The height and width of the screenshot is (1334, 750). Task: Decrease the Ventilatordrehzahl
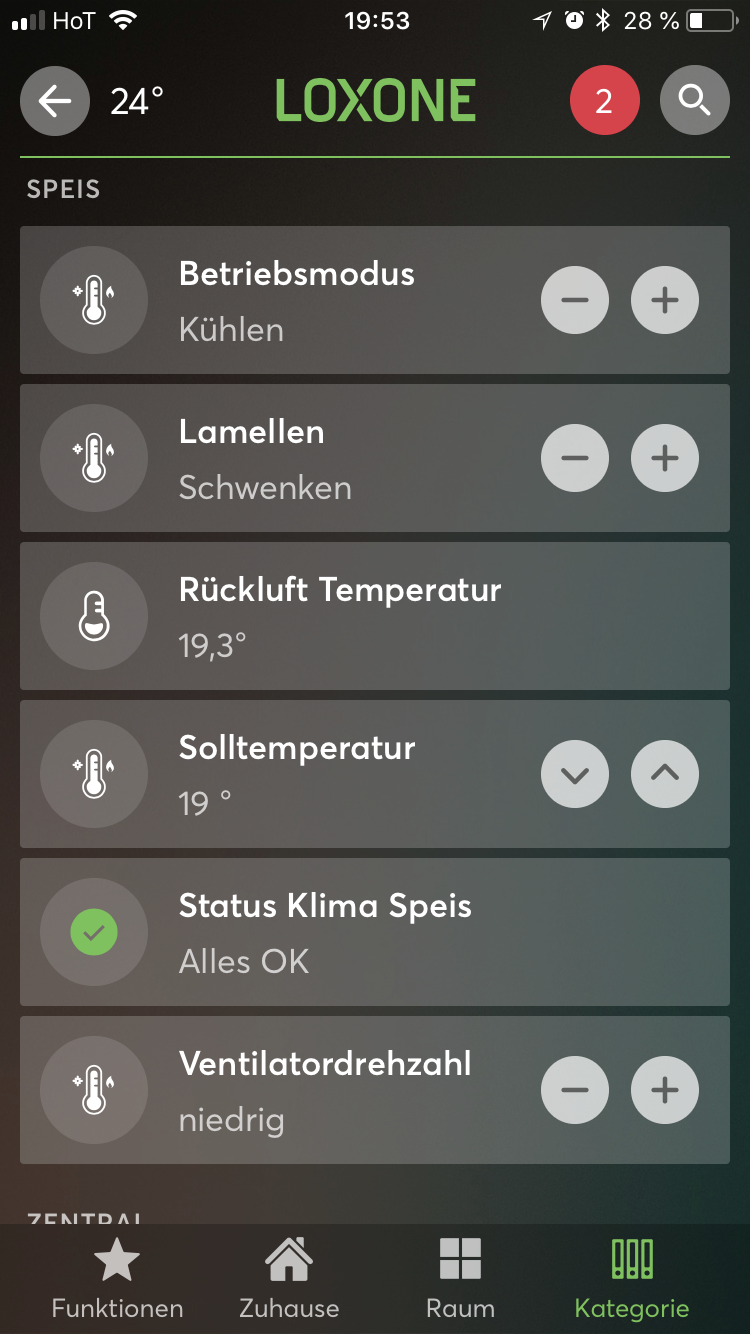pyautogui.click(x=575, y=1090)
